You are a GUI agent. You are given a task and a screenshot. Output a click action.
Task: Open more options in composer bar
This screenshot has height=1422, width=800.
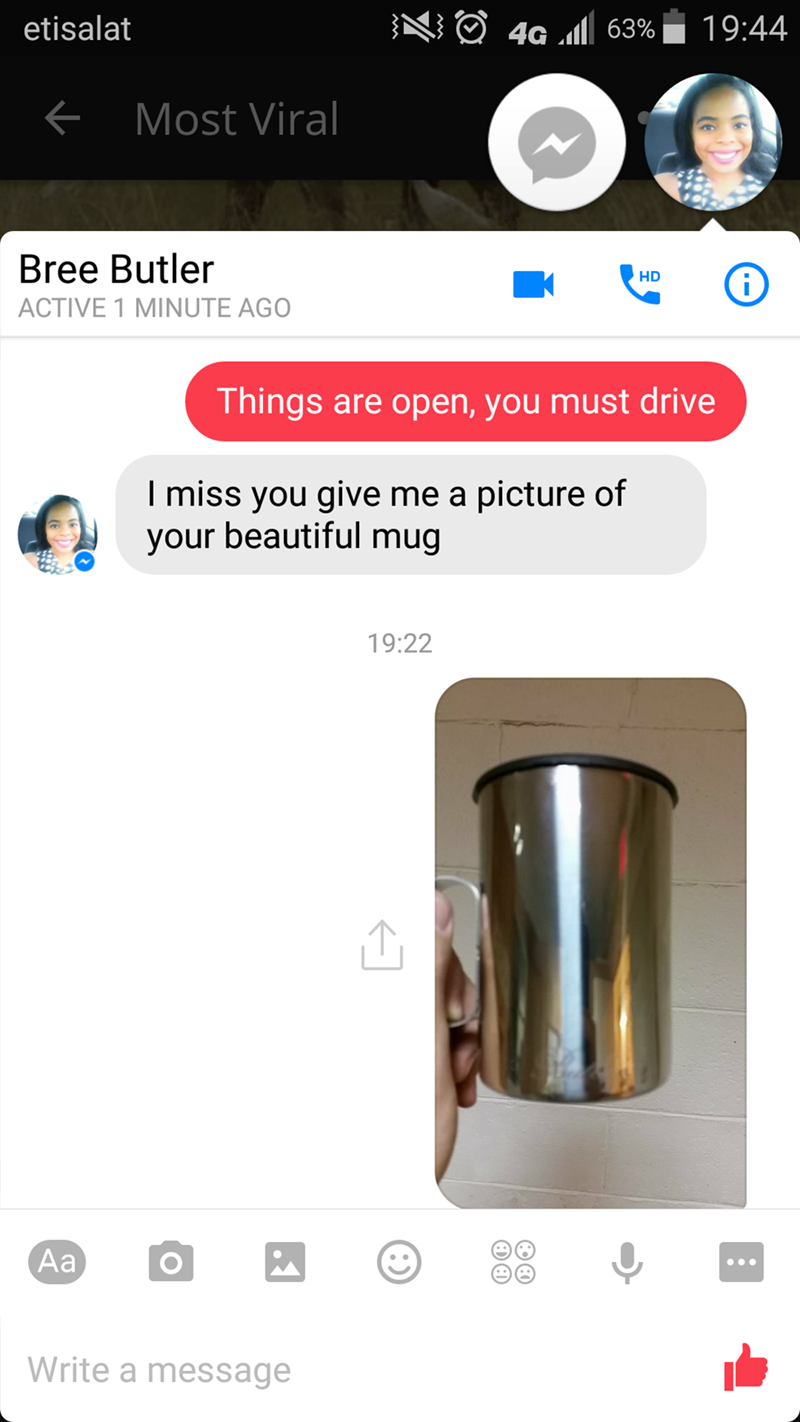(741, 1261)
